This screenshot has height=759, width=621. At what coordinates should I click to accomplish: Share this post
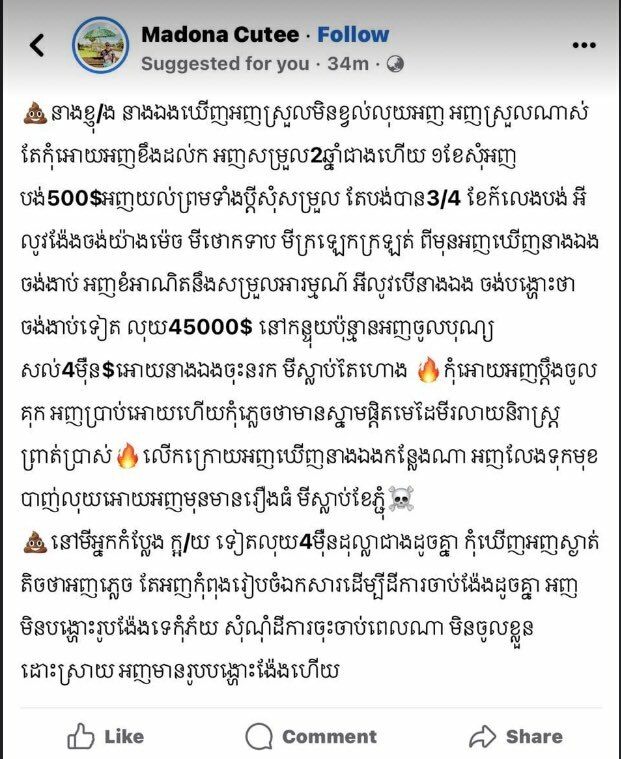pos(516,737)
